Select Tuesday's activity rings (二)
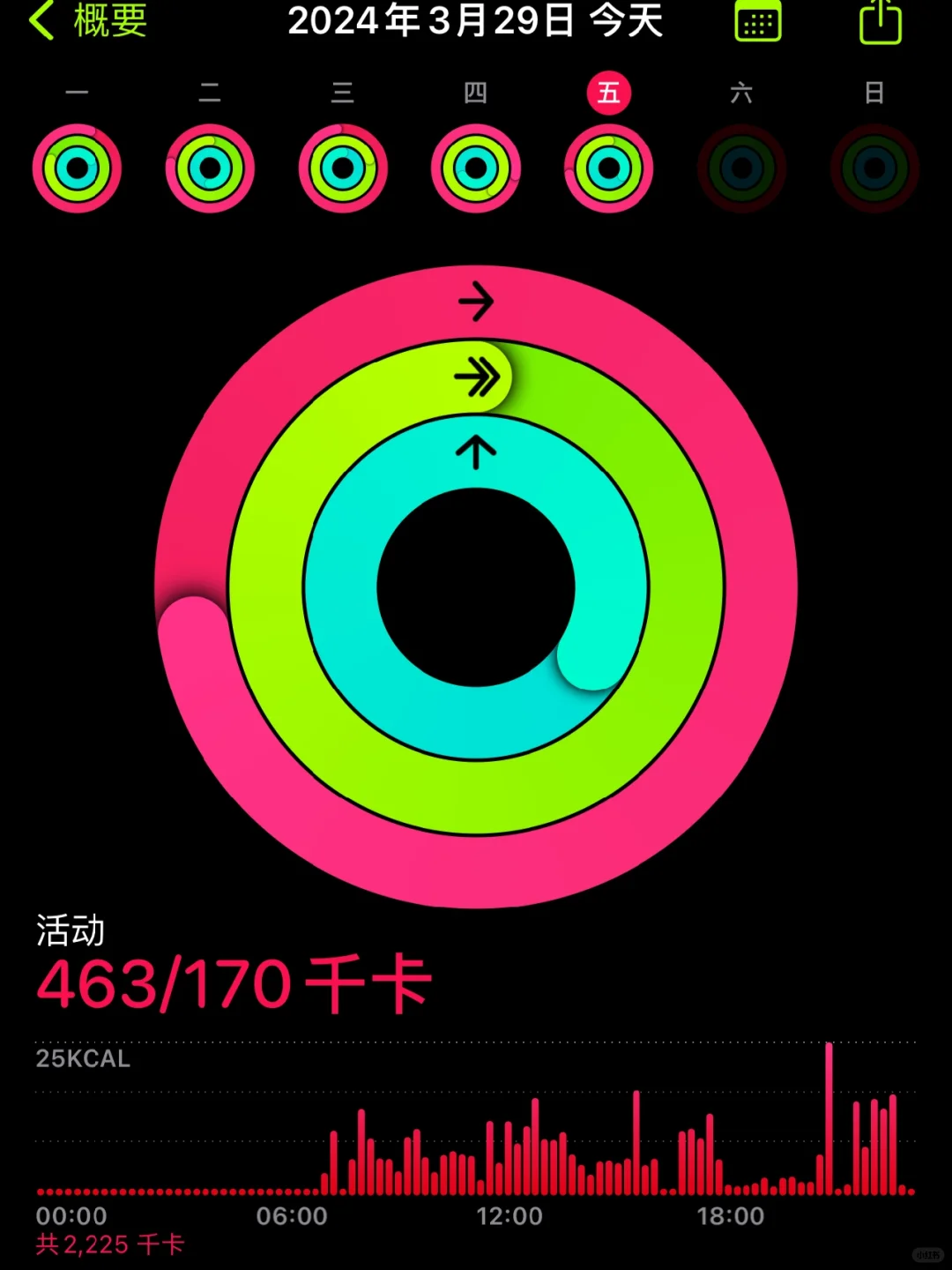The image size is (952, 1270). click(210, 168)
